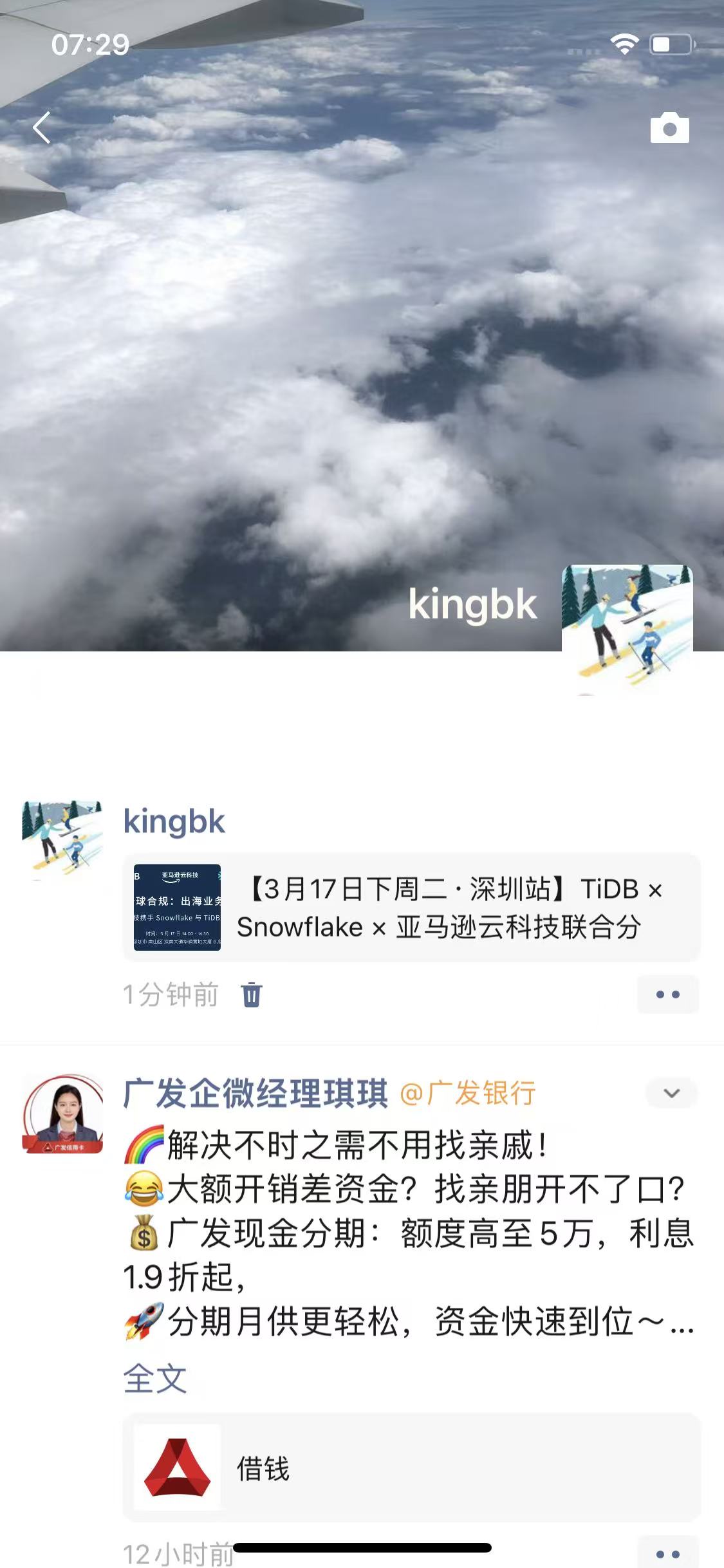Open the 广发企微经理琪琪 name link

point(255,1094)
